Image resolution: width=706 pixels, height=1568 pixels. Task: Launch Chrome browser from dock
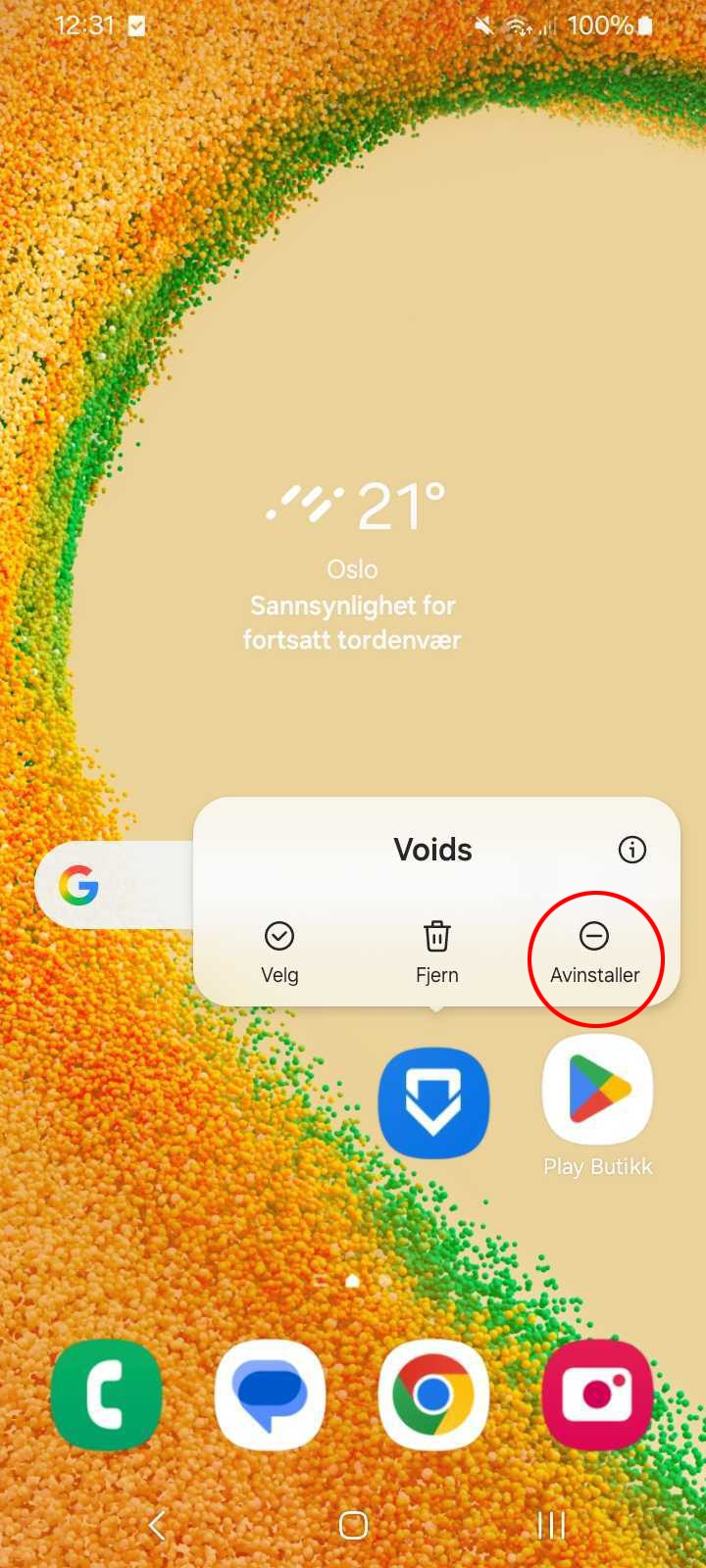(433, 1395)
